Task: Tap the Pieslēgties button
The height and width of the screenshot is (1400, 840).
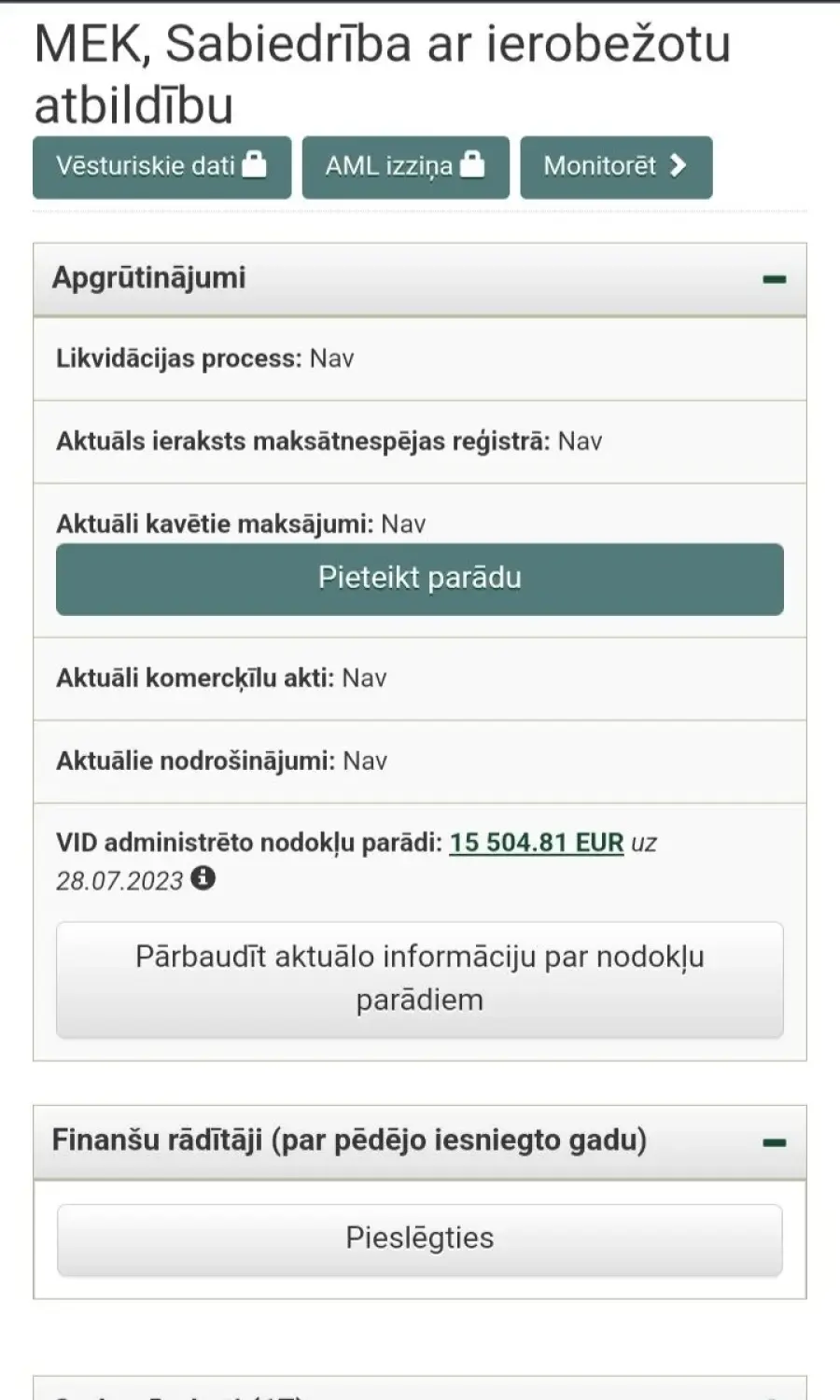Action: pyautogui.click(x=420, y=1239)
